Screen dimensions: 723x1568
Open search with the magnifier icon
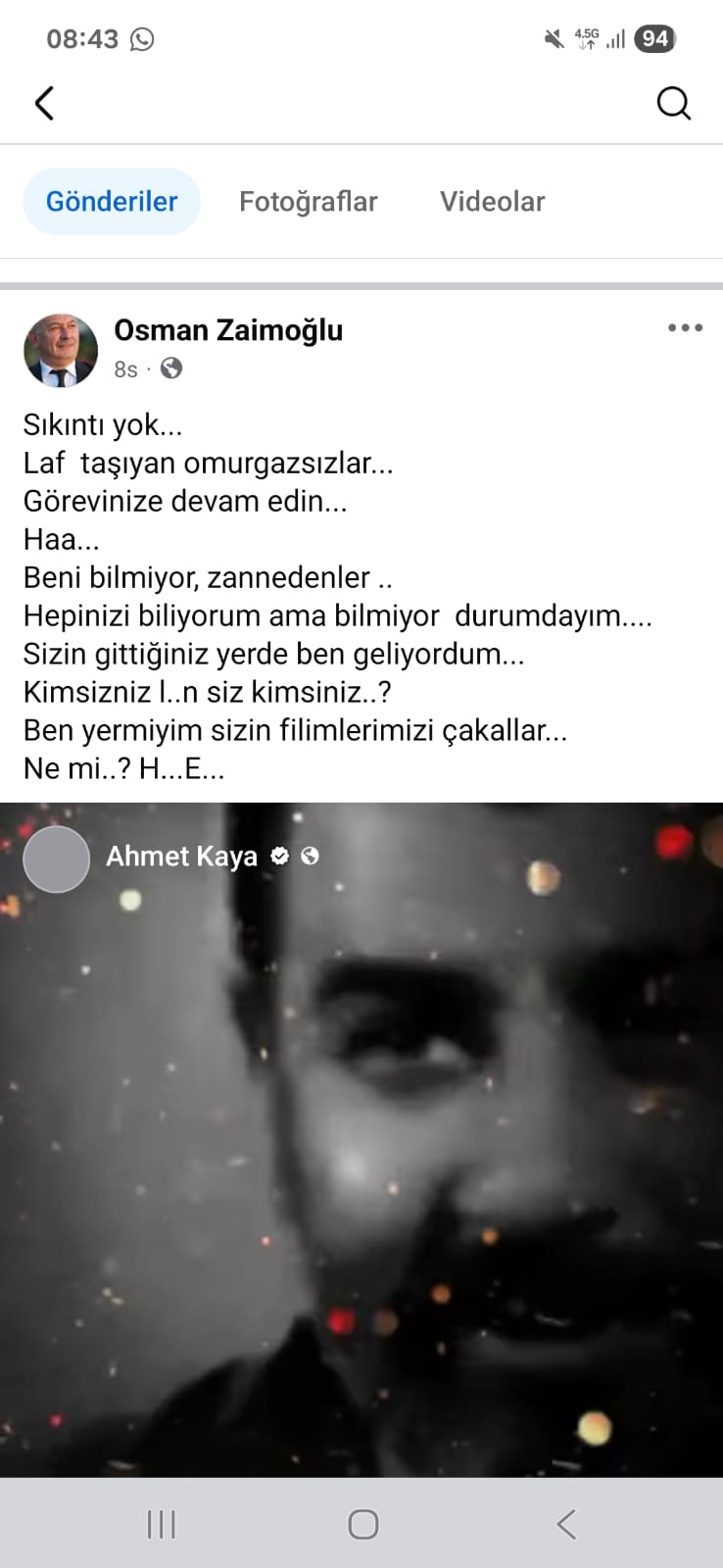673,103
